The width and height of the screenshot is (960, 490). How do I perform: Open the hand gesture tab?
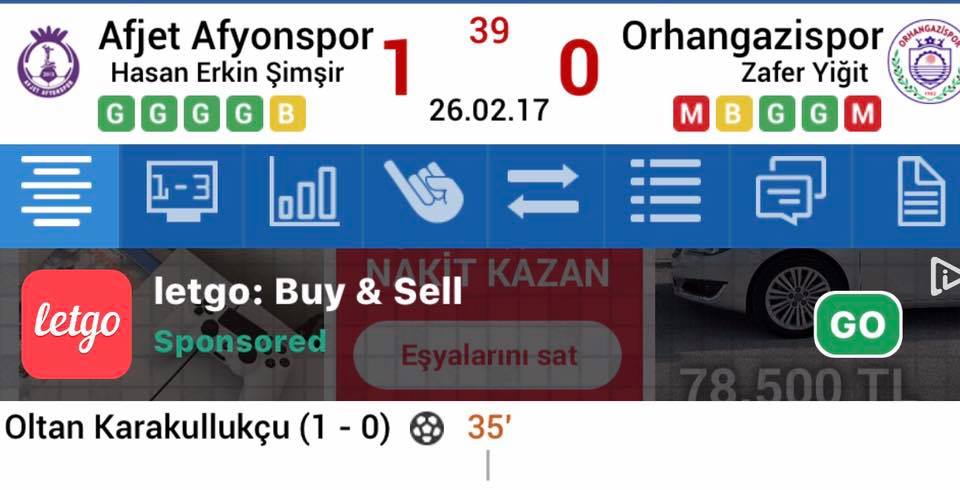click(426, 195)
